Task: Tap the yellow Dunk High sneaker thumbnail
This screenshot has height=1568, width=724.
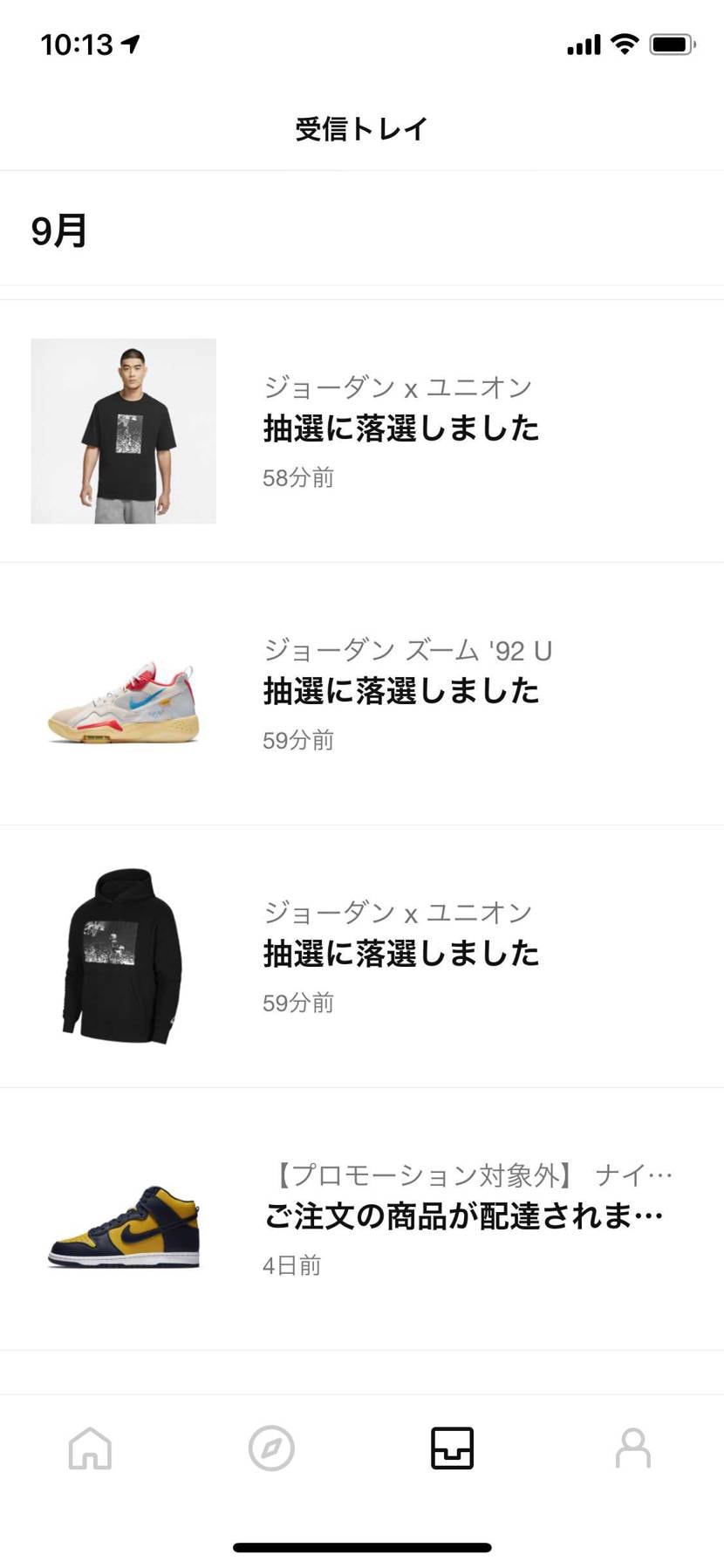Action: (123, 1221)
